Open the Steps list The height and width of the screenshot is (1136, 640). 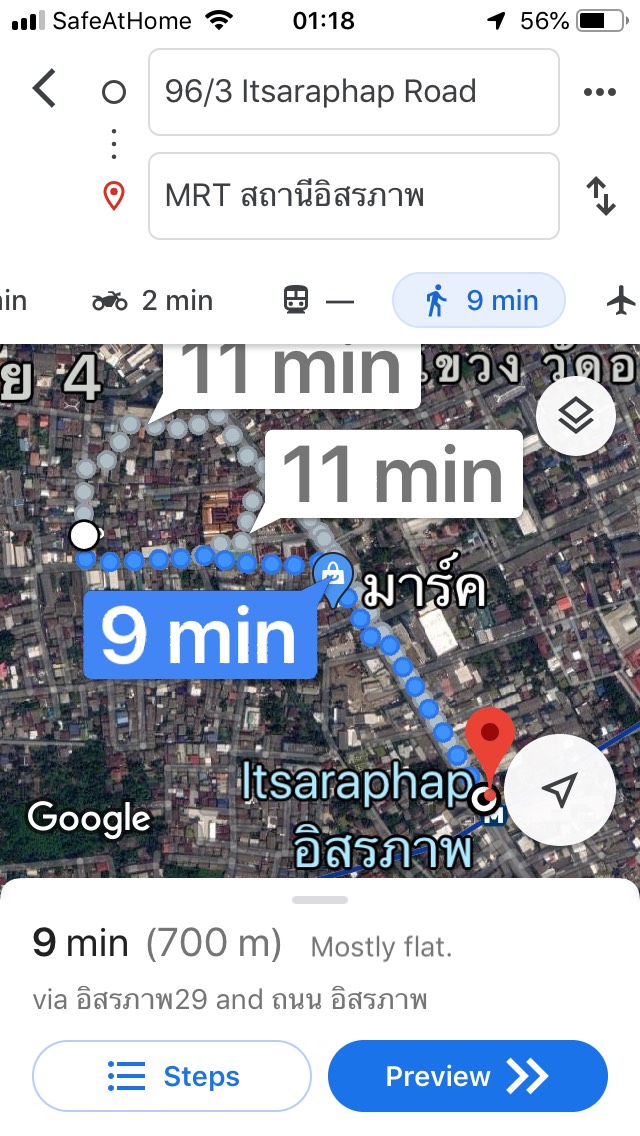coord(172,1076)
